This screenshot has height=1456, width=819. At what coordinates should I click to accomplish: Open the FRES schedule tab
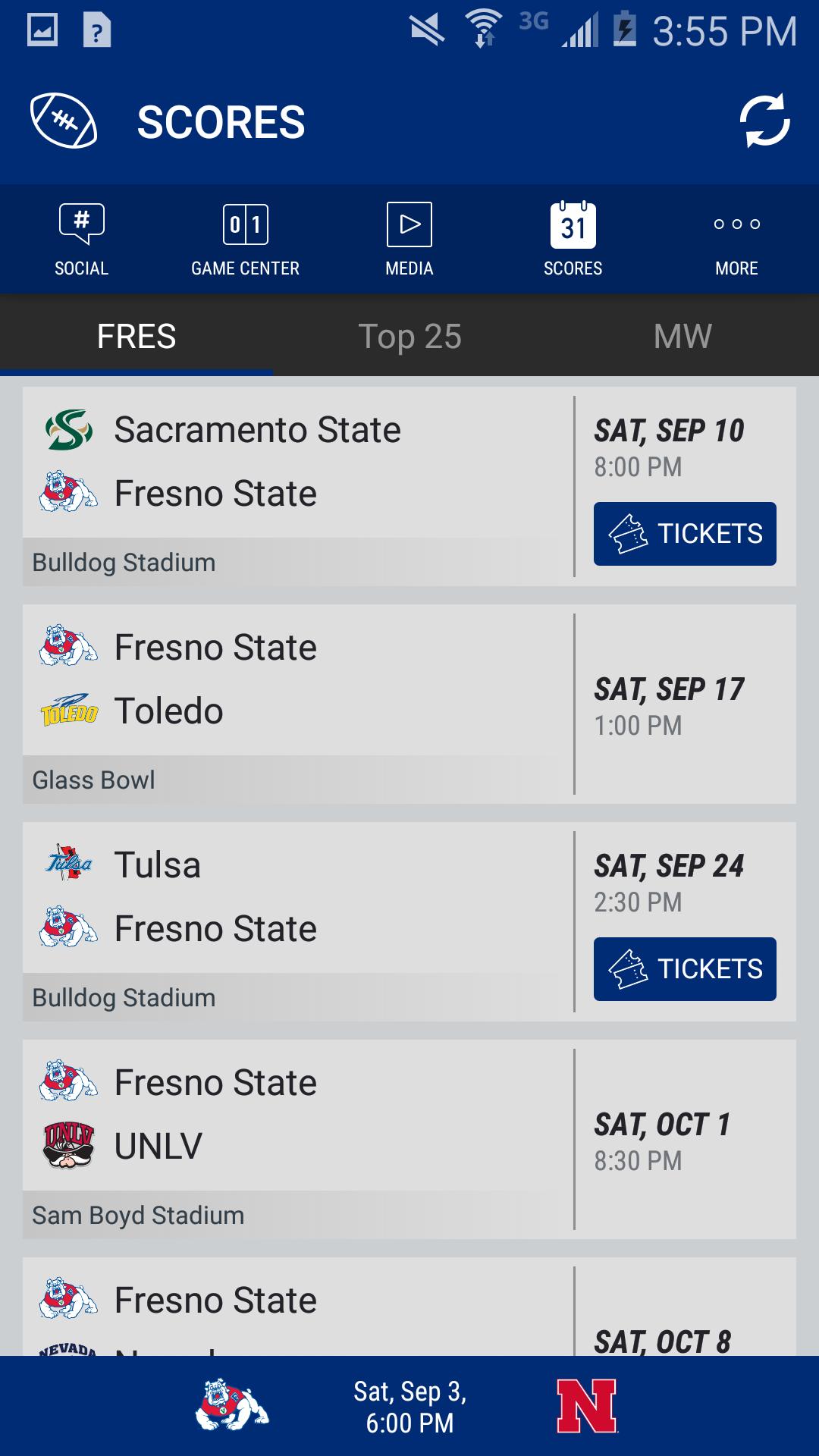tap(136, 337)
